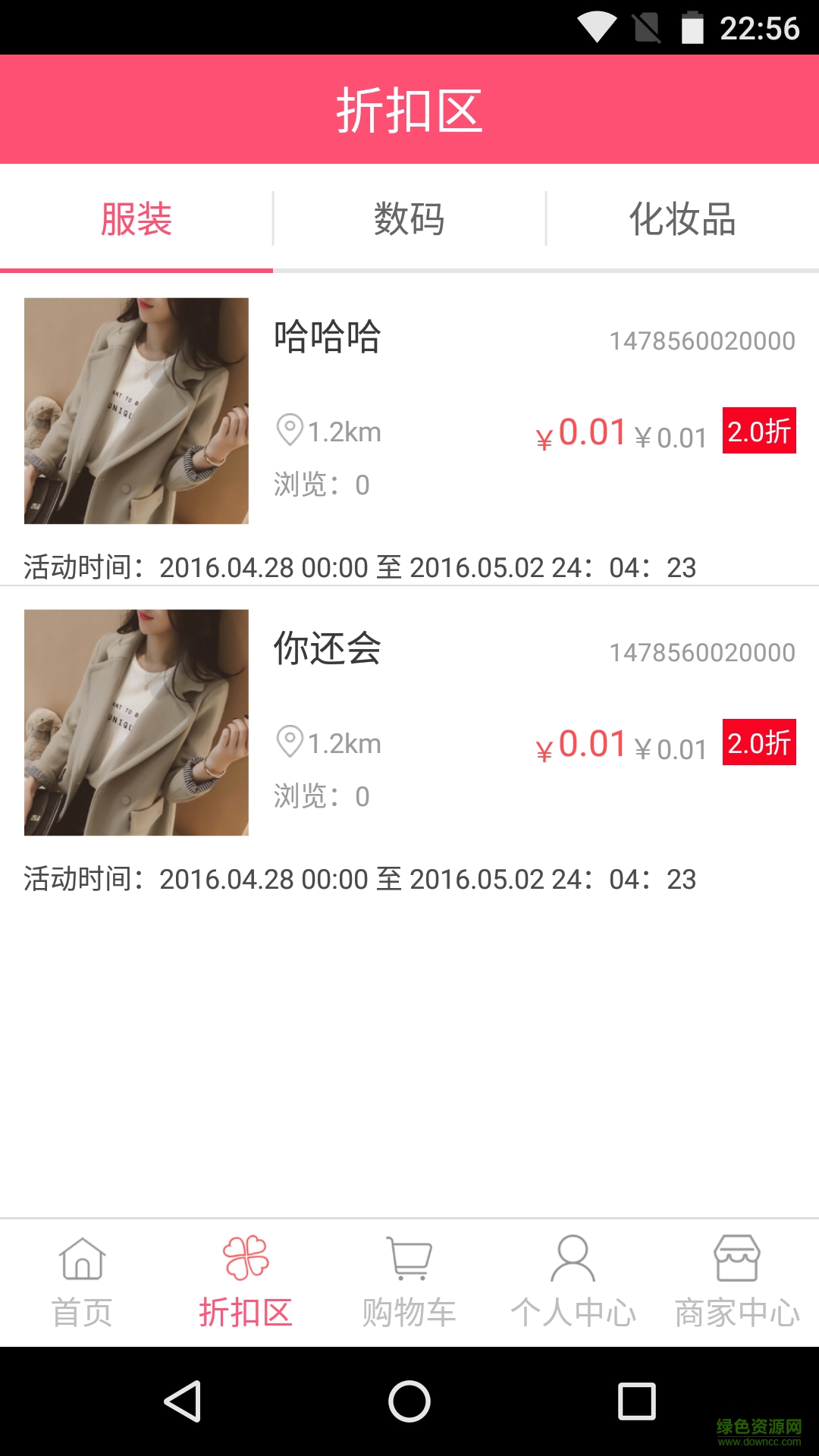Switch to the 数码 tab
This screenshot has width=819, height=1456.
409,218
